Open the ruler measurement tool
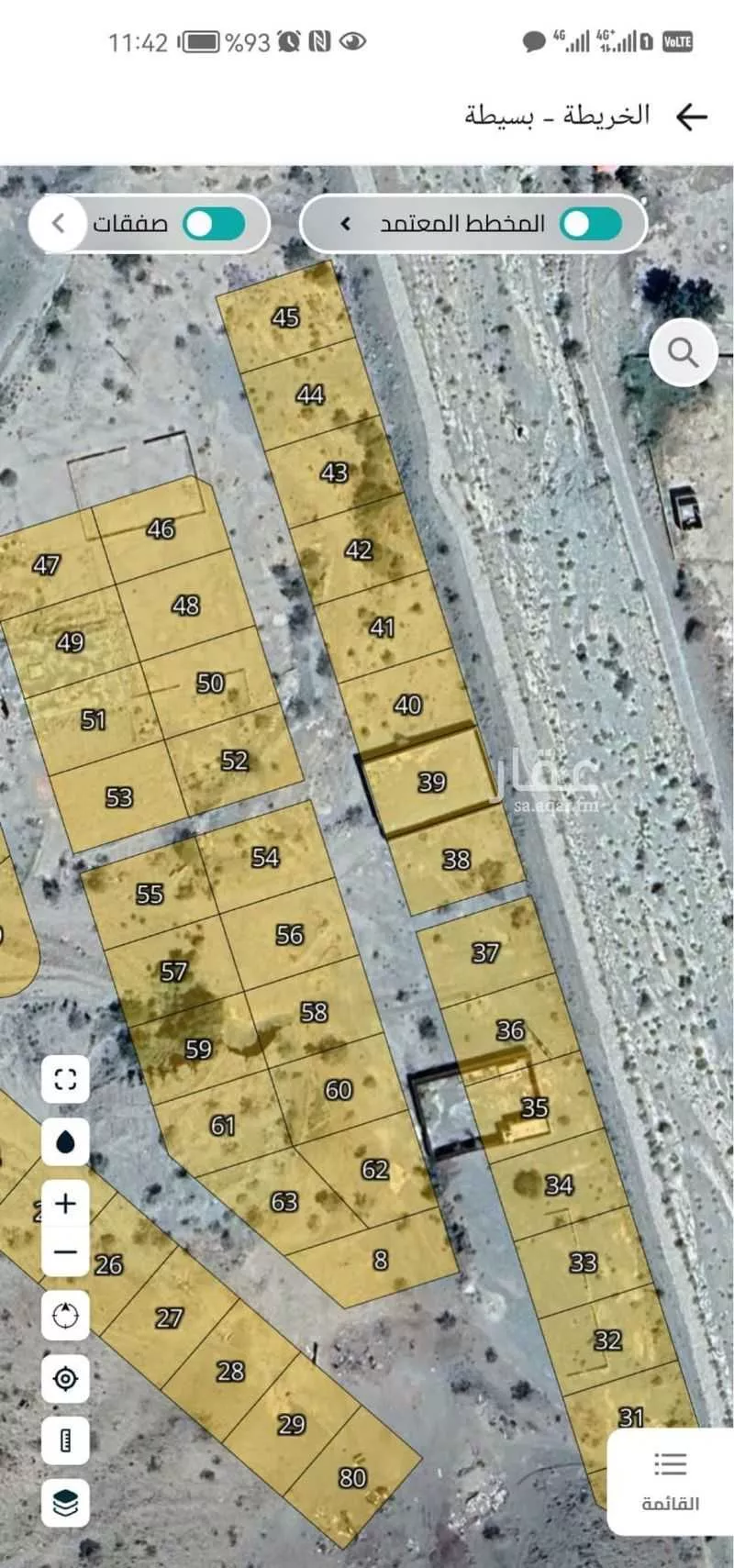This screenshot has height=1568, width=734. click(65, 1440)
